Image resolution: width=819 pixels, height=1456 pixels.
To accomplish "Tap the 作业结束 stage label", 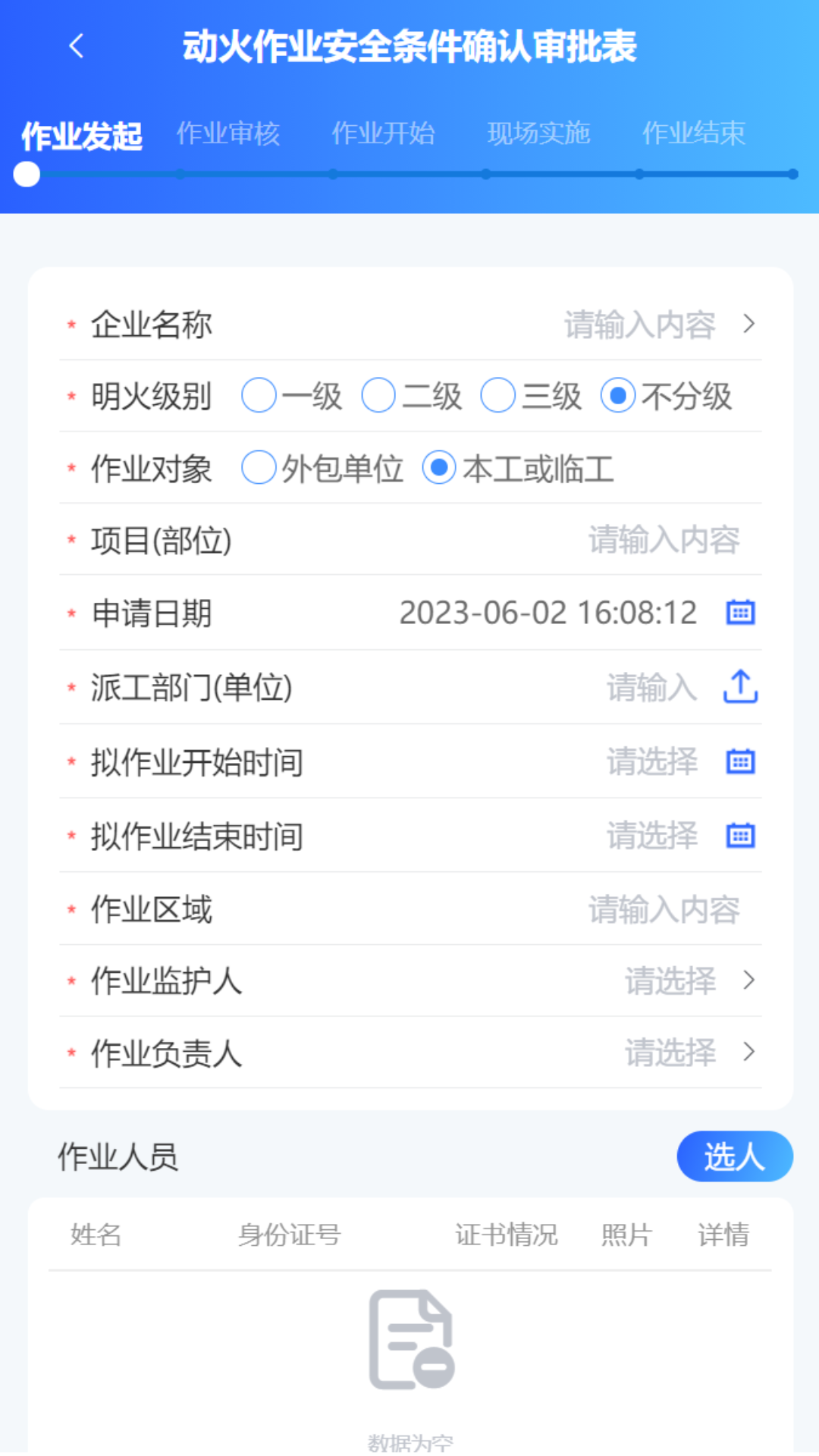I will tap(694, 133).
